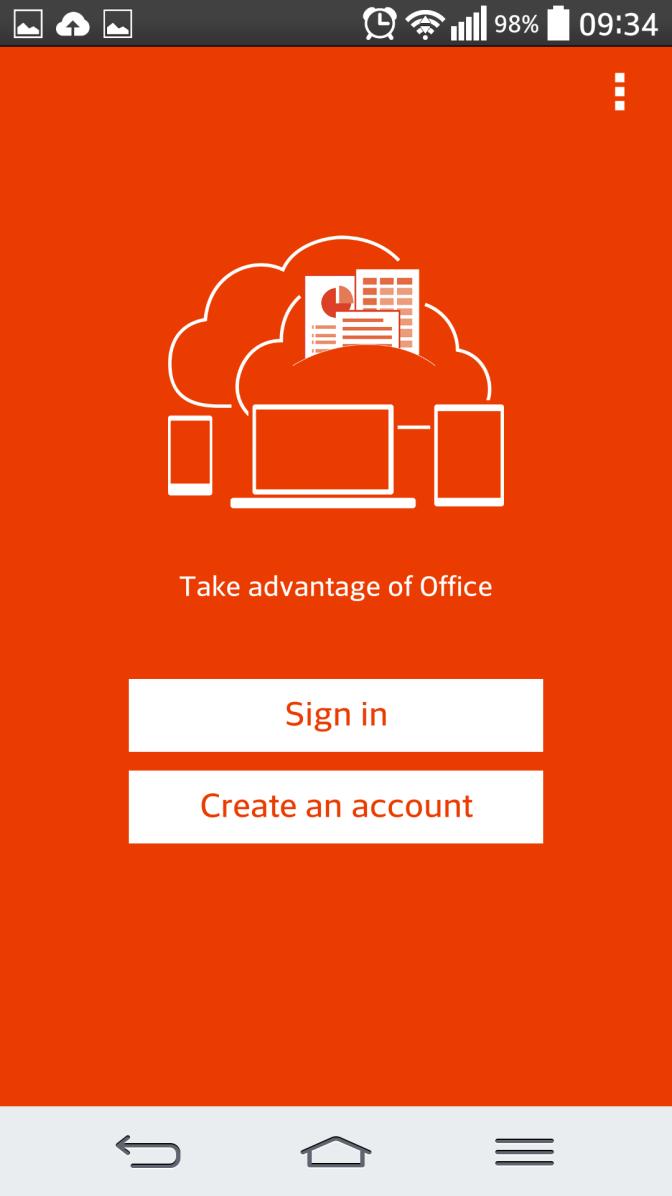
Task: Tap the Sign in button
Action: (336, 715)
